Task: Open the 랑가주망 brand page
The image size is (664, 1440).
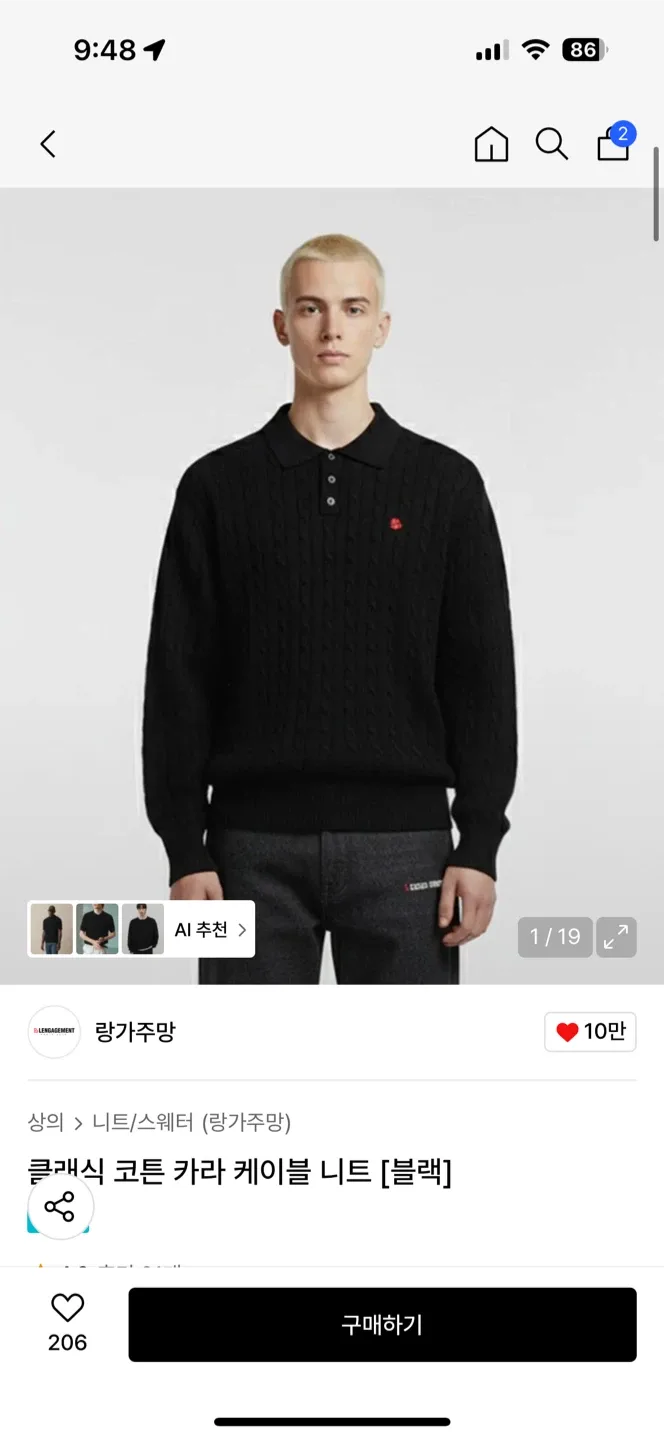Action: coord(135,1032)
